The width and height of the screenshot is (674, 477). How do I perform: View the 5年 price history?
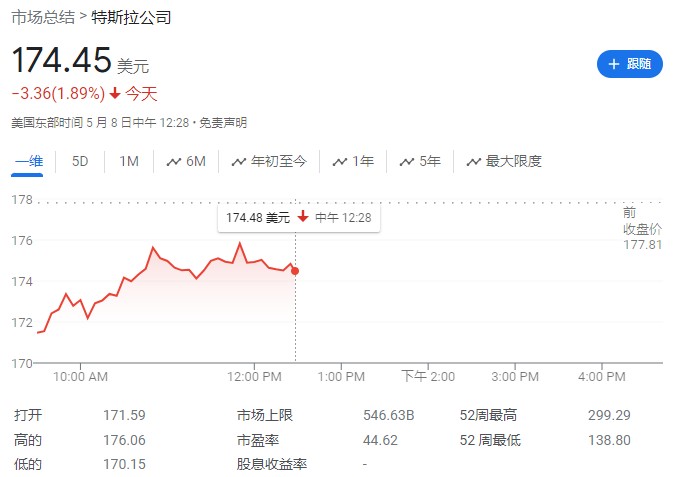click(x=420, y=161)
